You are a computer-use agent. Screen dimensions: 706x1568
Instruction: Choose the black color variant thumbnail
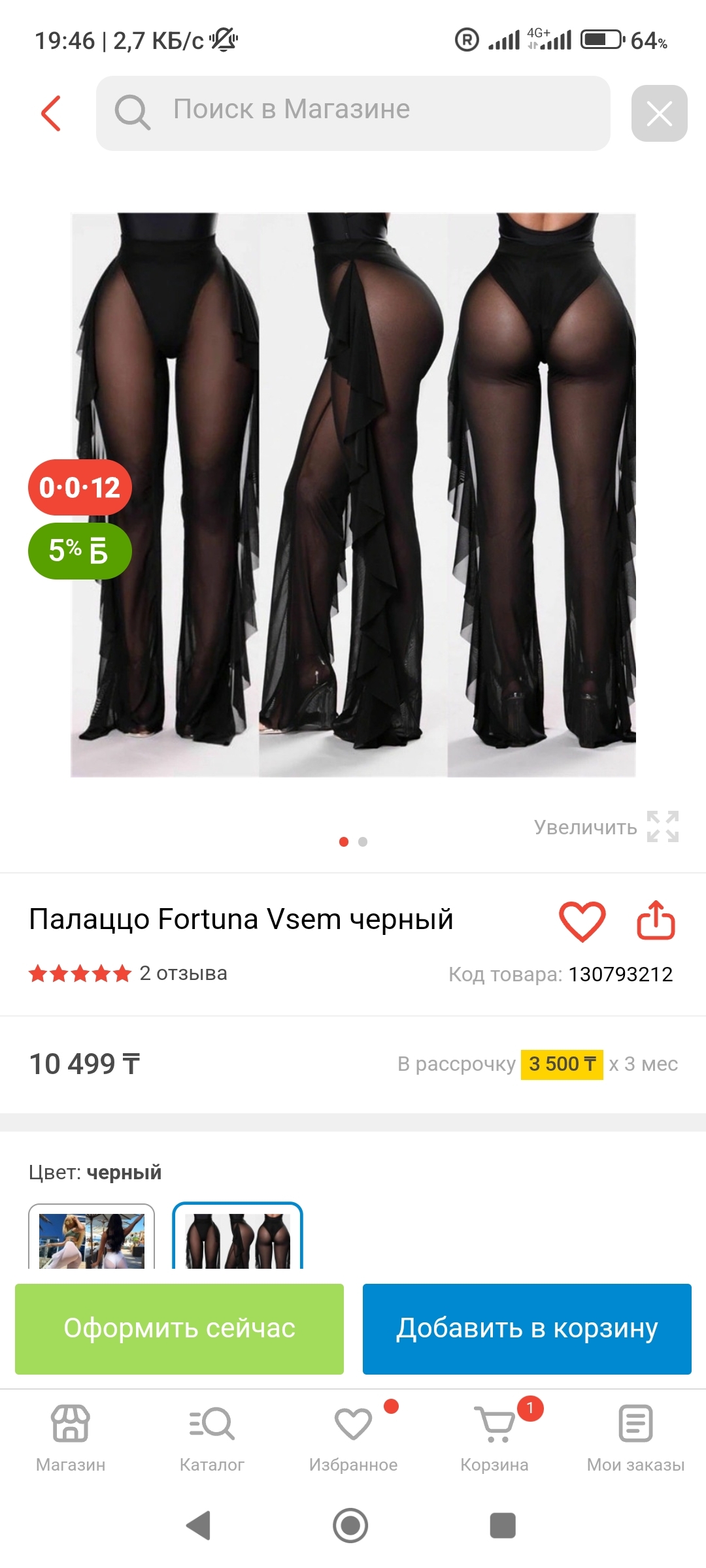pyautogui.click(x=237, y=1239)
